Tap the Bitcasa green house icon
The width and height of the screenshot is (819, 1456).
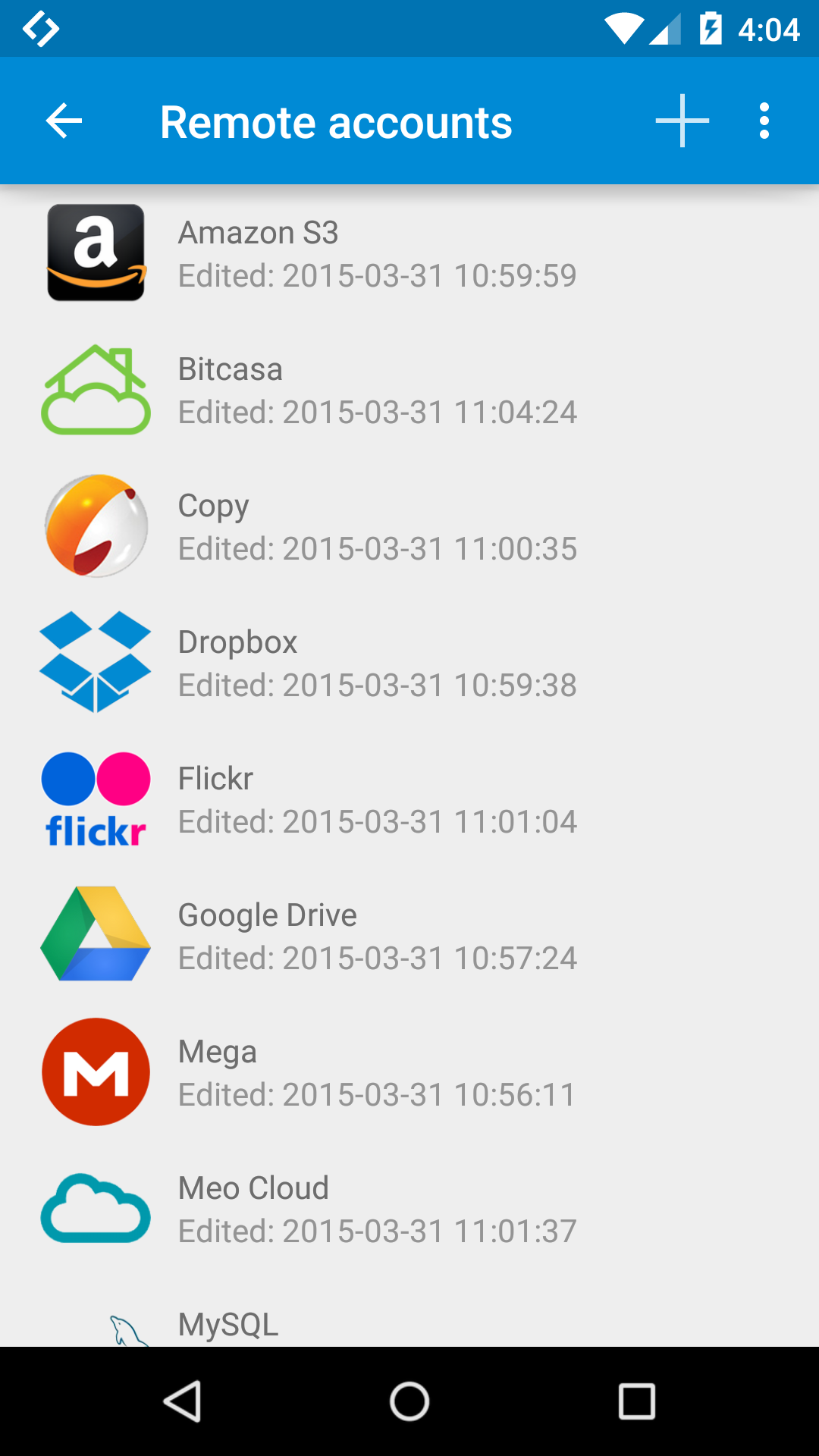tap(95, 389)
